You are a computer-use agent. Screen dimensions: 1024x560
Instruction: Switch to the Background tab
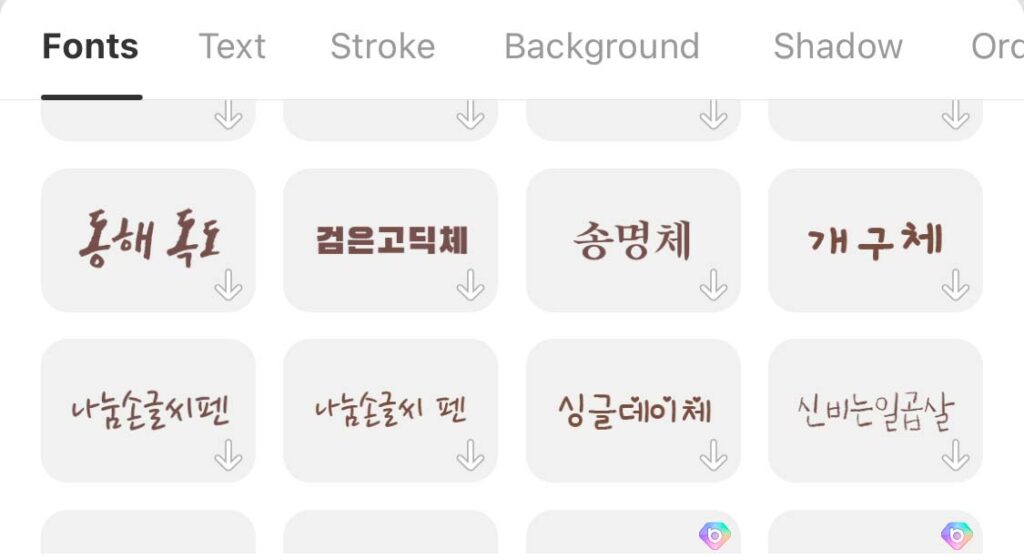tap(601, 47)
